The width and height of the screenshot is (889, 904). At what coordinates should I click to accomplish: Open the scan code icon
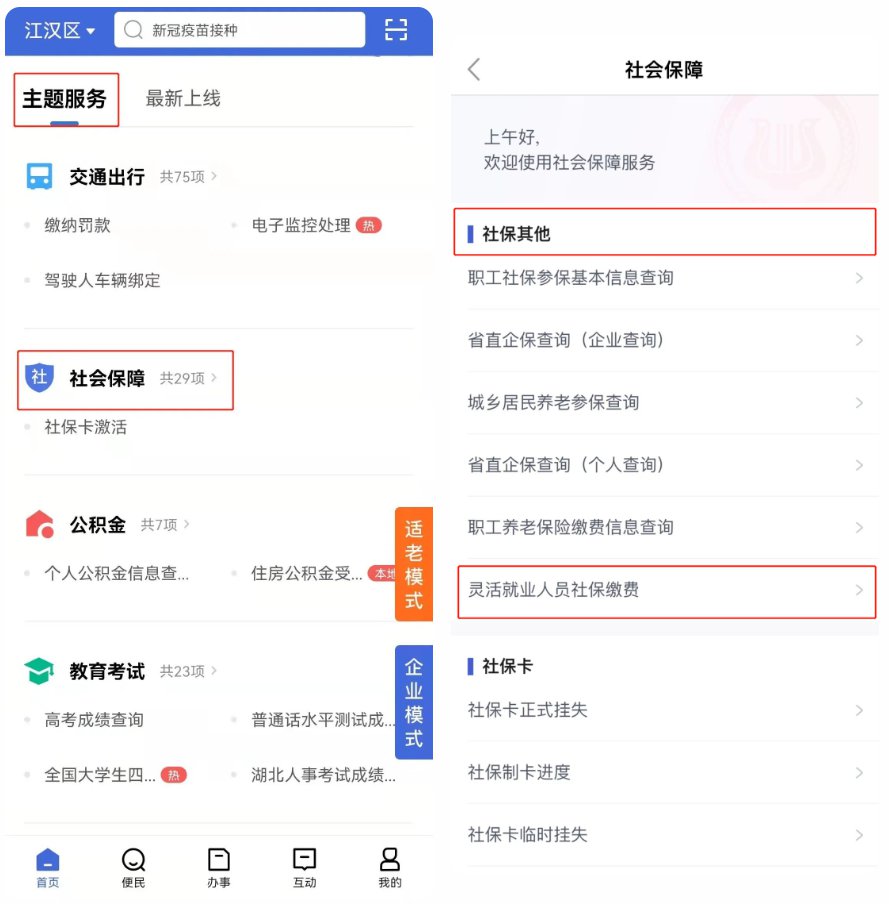point(396,30)
